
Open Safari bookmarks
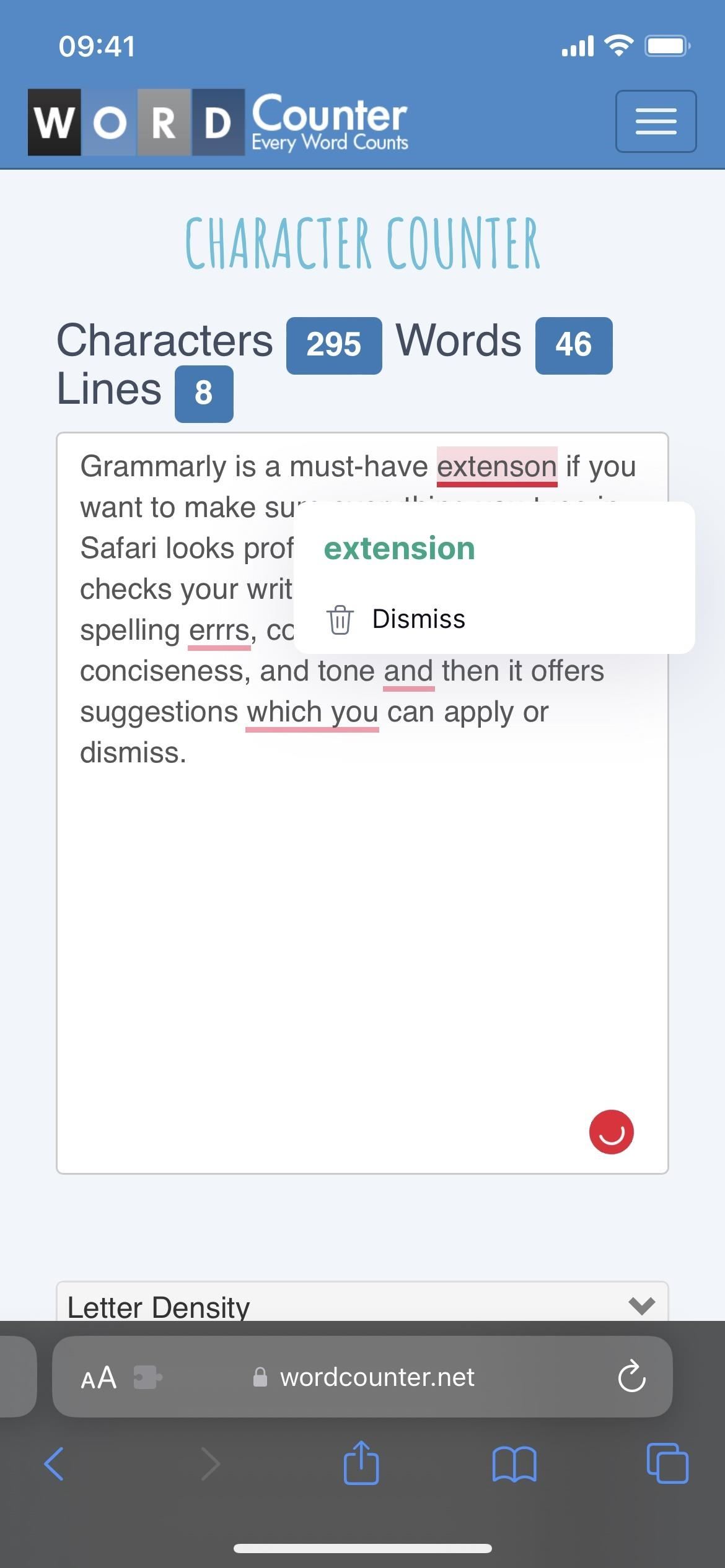point(514,1464)
